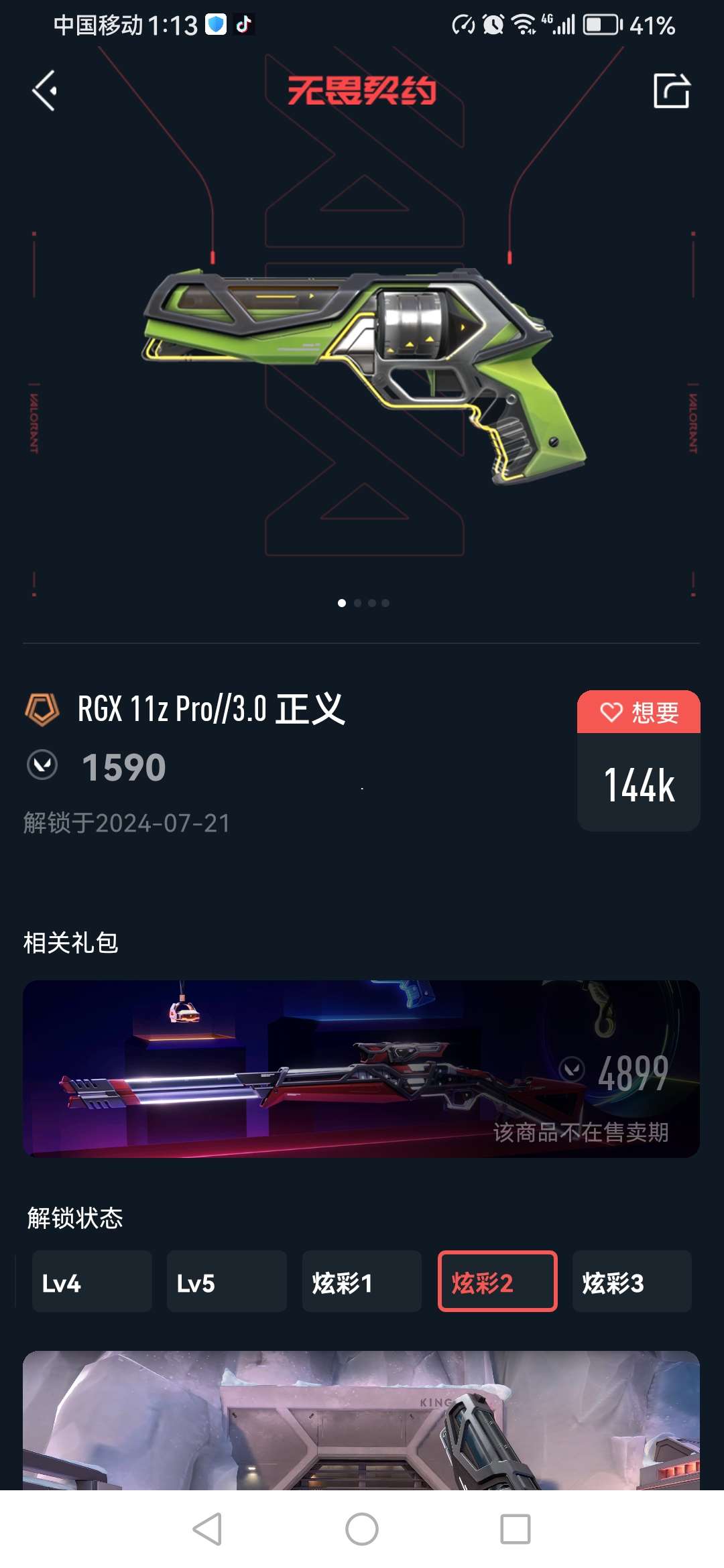Share this weapon skin page
The width and height of the screenshot is (724, 1568).
coord(671,90)
